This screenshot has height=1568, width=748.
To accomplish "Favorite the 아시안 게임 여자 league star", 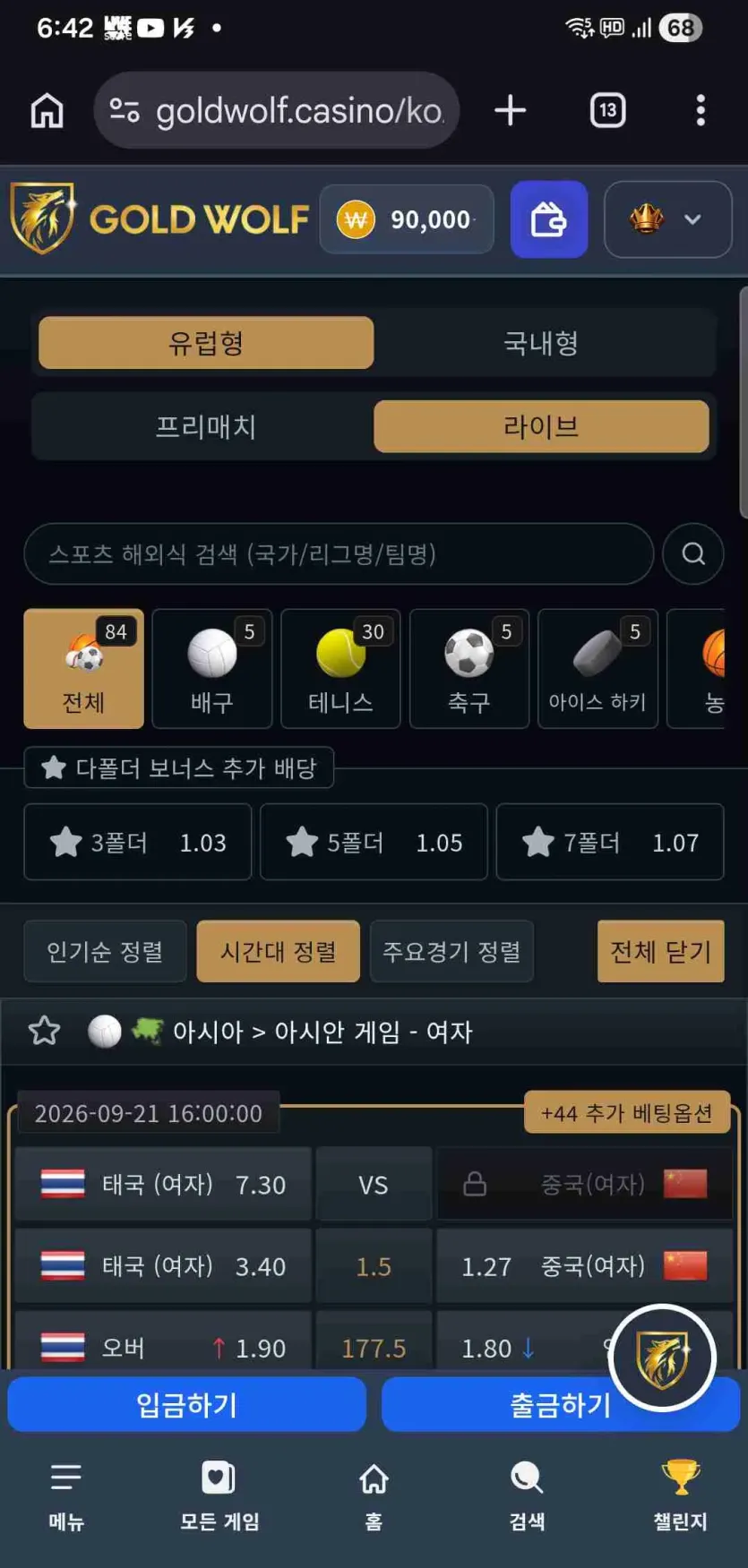I will click(x=44, y=1032).
